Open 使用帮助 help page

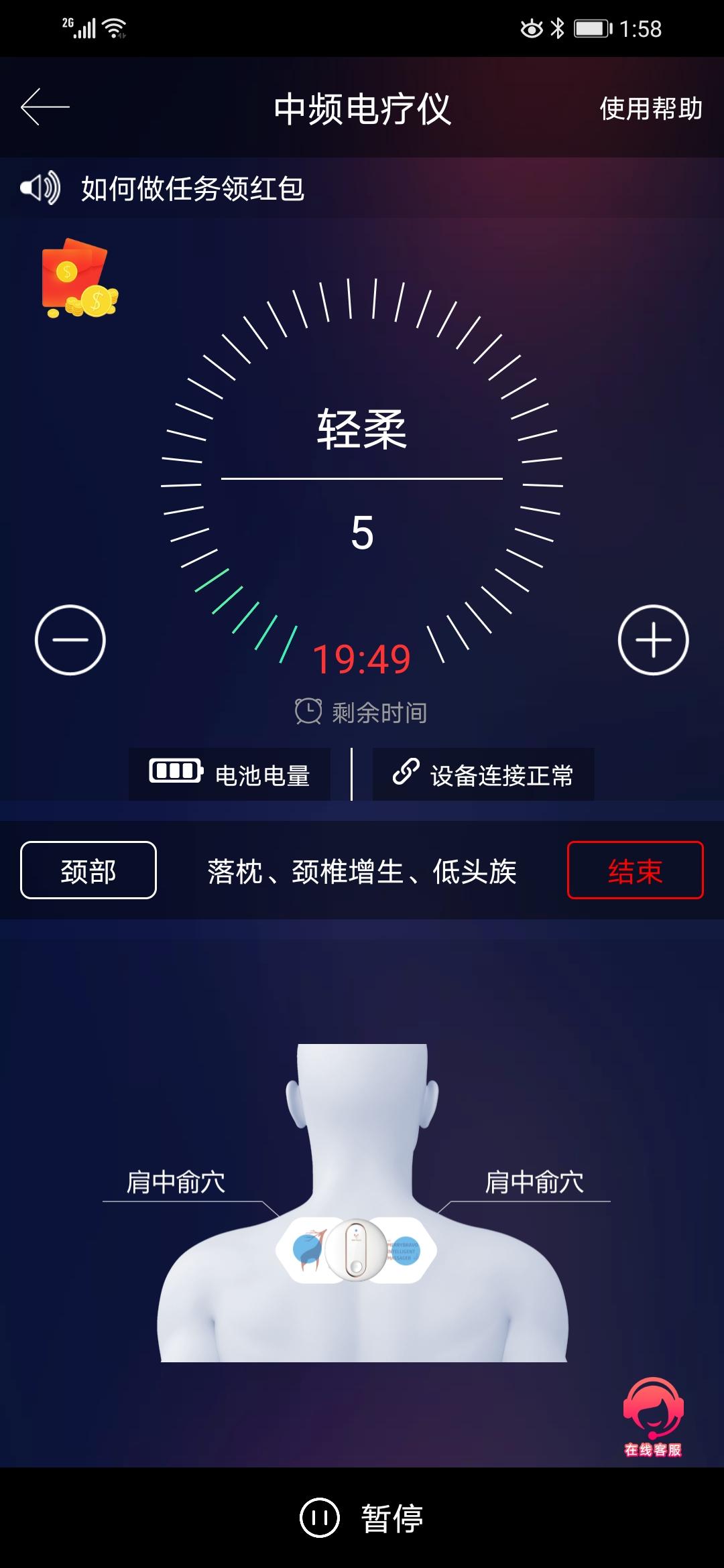coord(650,109)
